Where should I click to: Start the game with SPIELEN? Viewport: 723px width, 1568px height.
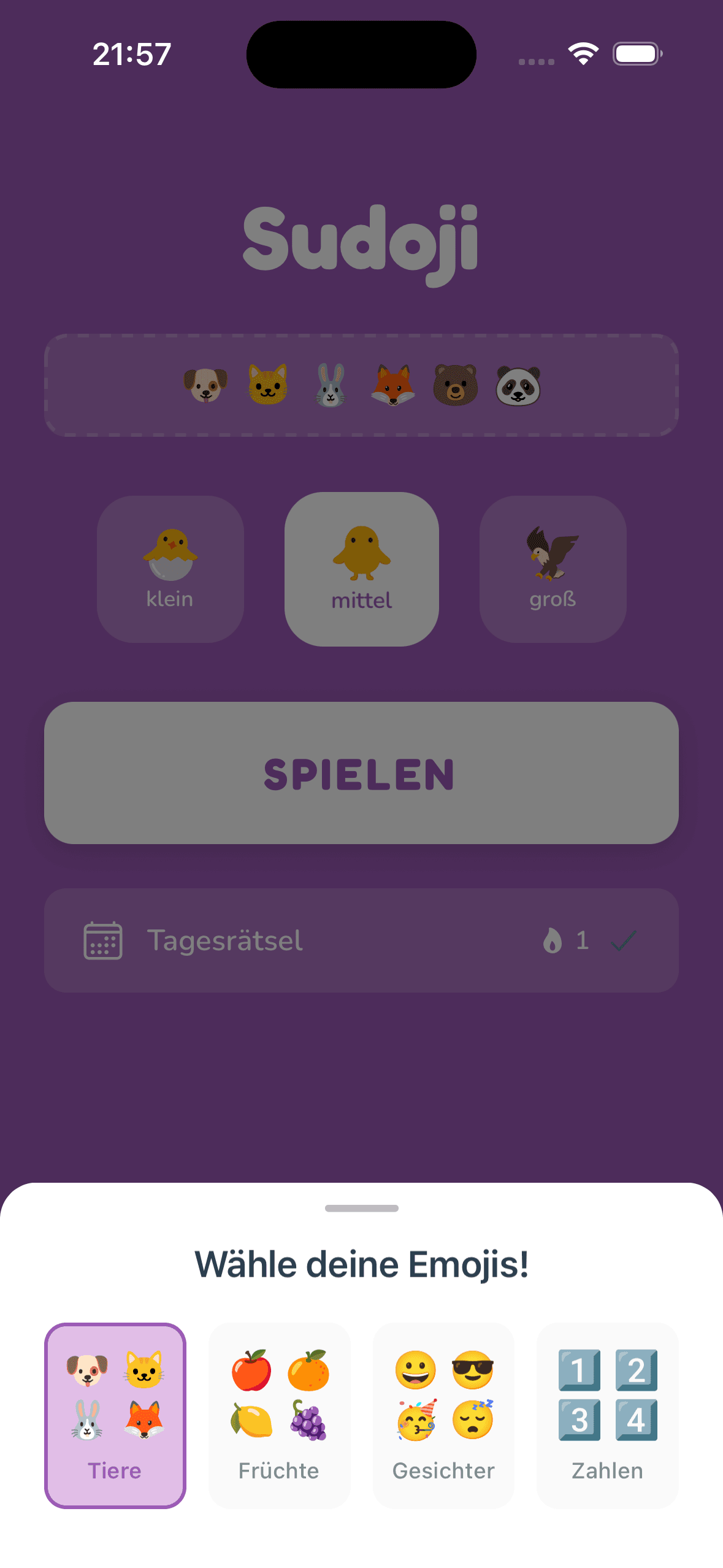[361, 772]
